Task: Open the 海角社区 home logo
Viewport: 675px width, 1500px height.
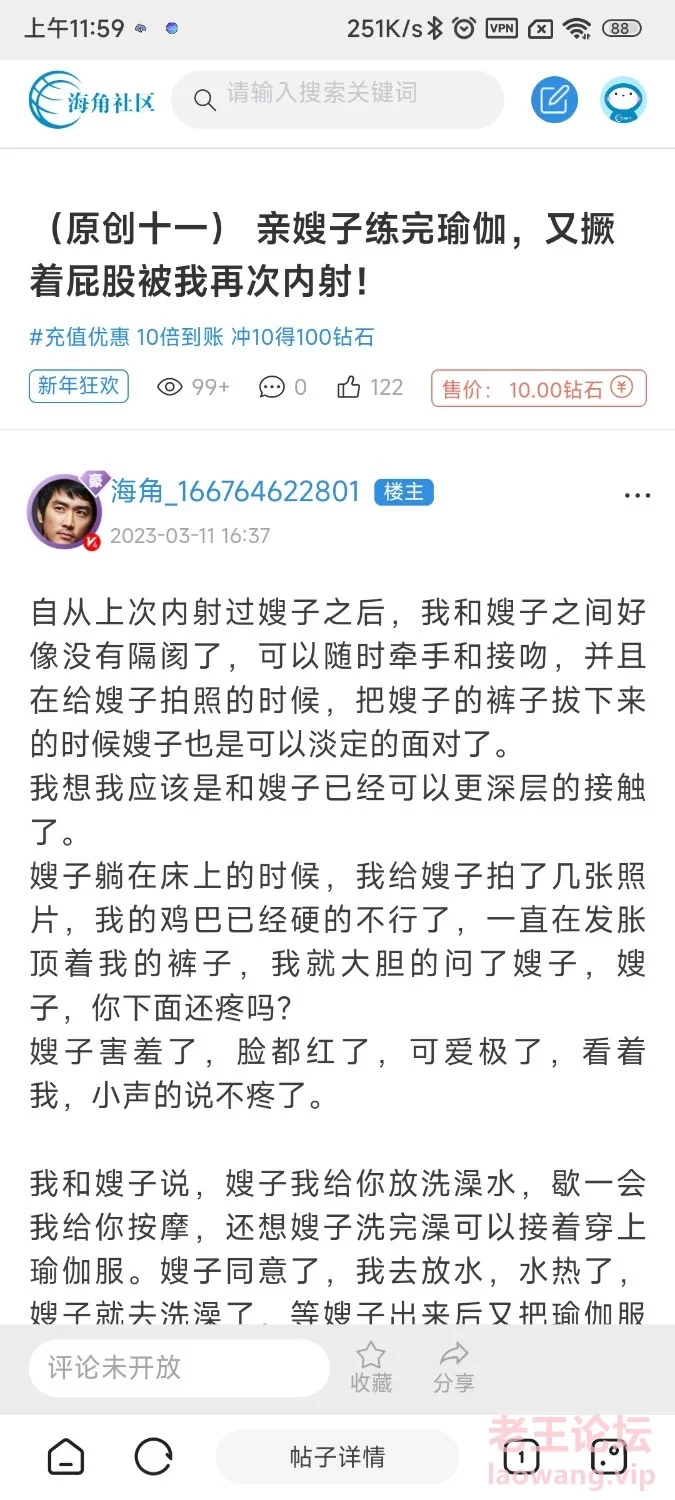Action: point(92,99)
